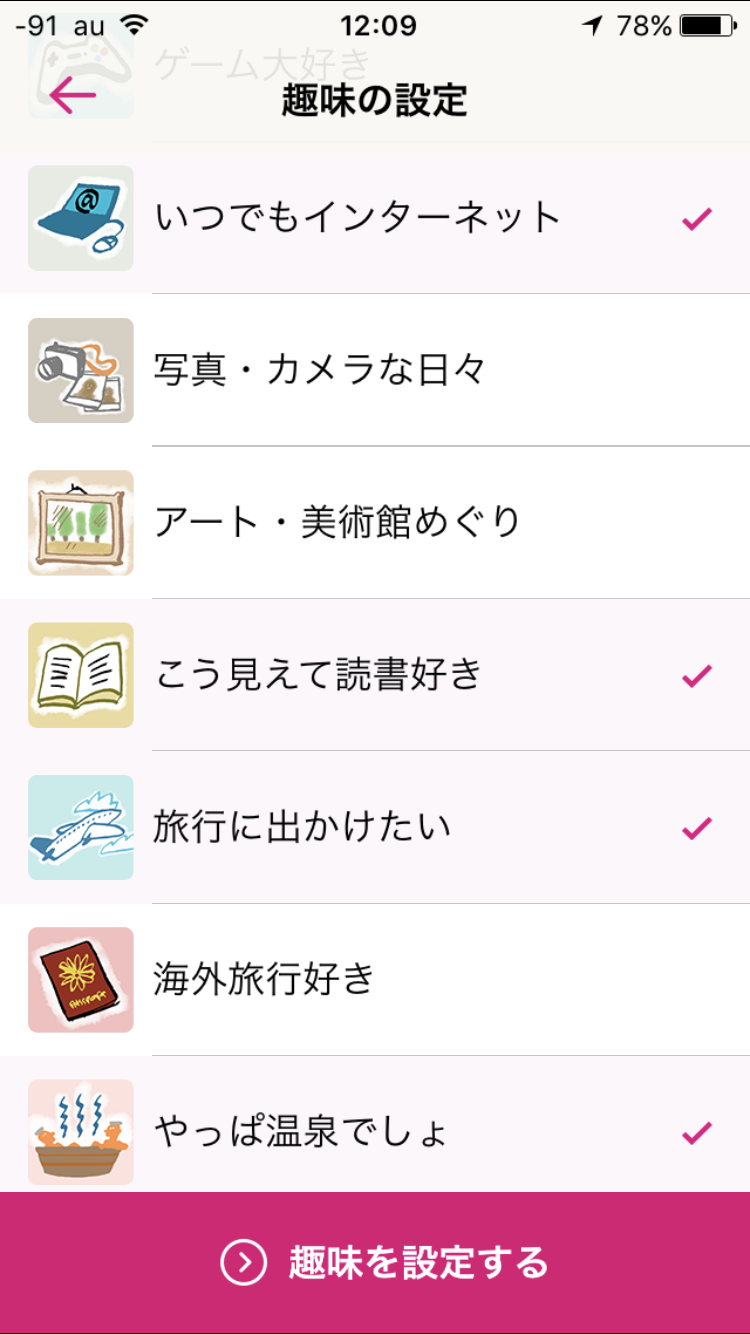Tap the airplane travel icon
The image size is (750, 1334).
pyautogui.click(x=80, y=827)
